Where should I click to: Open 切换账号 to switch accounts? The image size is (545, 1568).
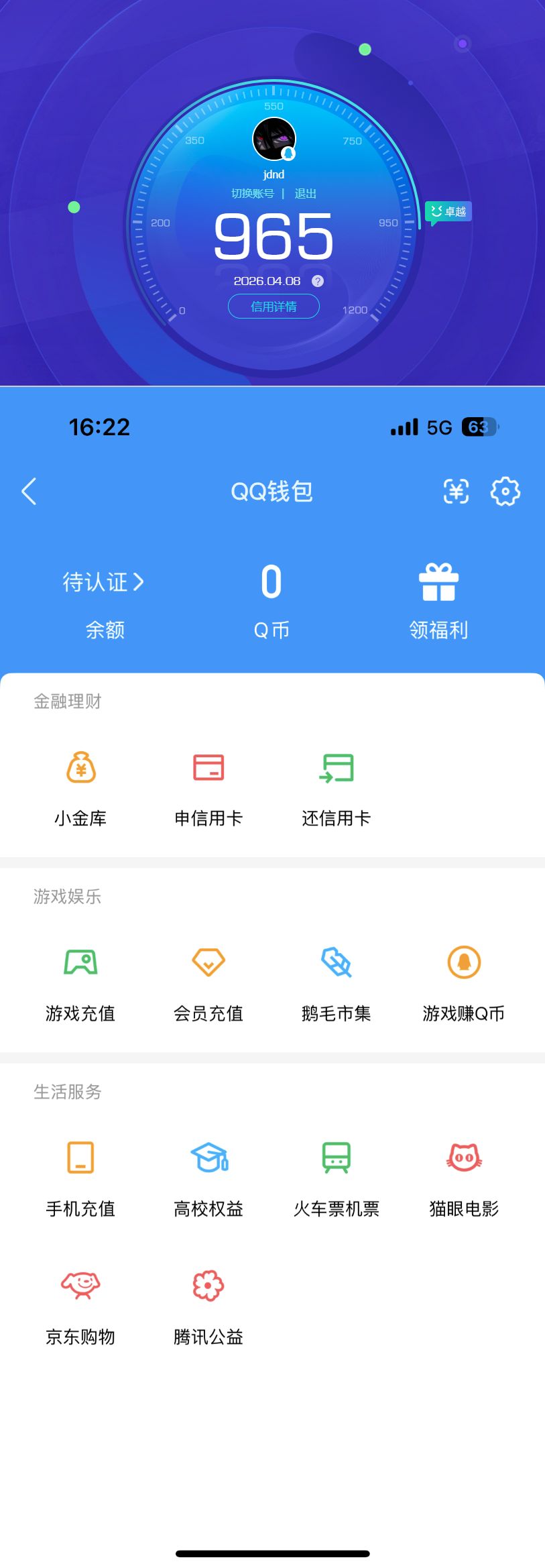(x=253, y=193)
